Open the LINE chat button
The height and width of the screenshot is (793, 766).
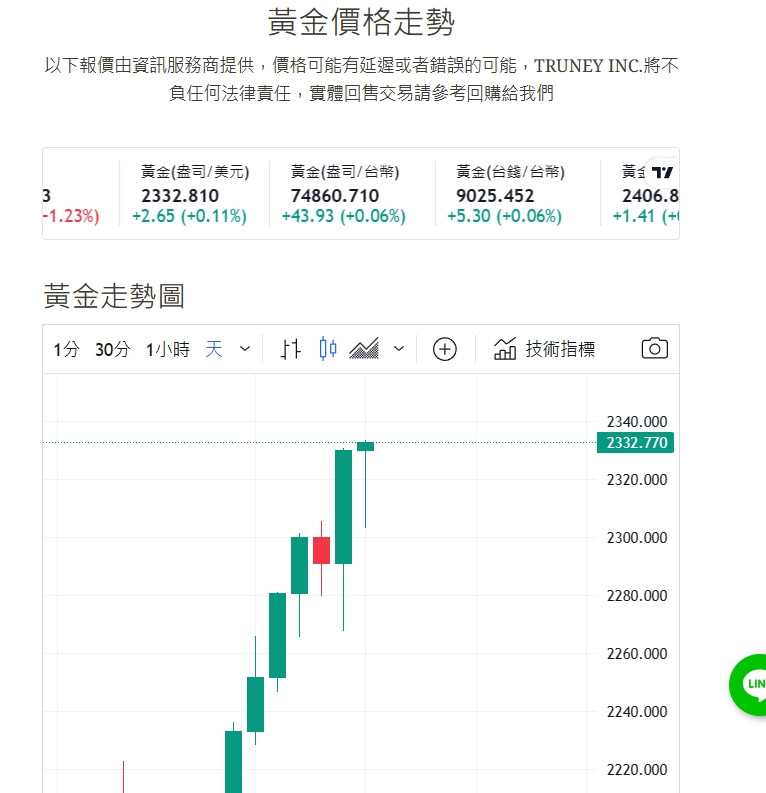pos(752,684)
